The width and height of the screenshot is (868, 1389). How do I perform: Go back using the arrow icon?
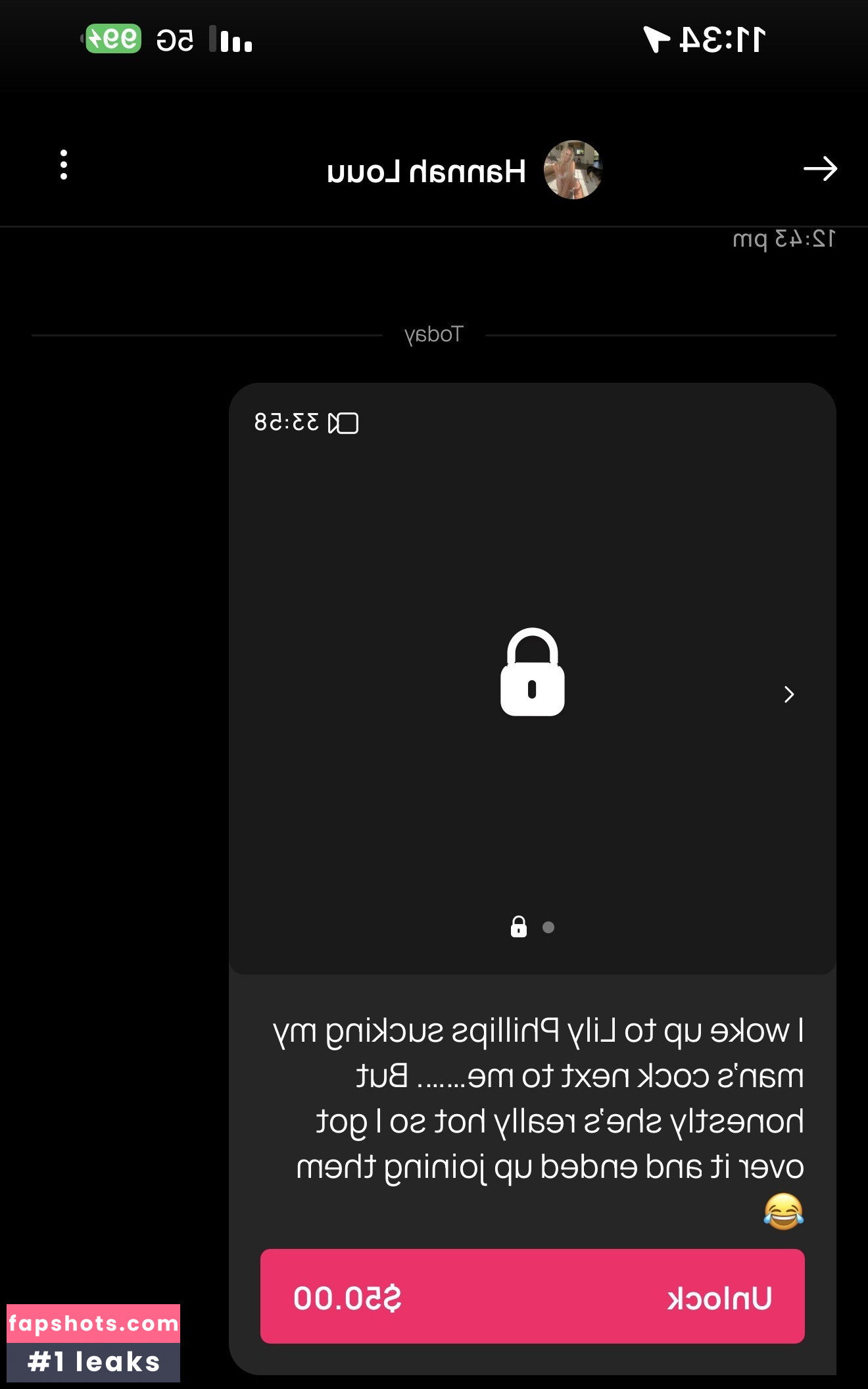(x=820, y=168)
